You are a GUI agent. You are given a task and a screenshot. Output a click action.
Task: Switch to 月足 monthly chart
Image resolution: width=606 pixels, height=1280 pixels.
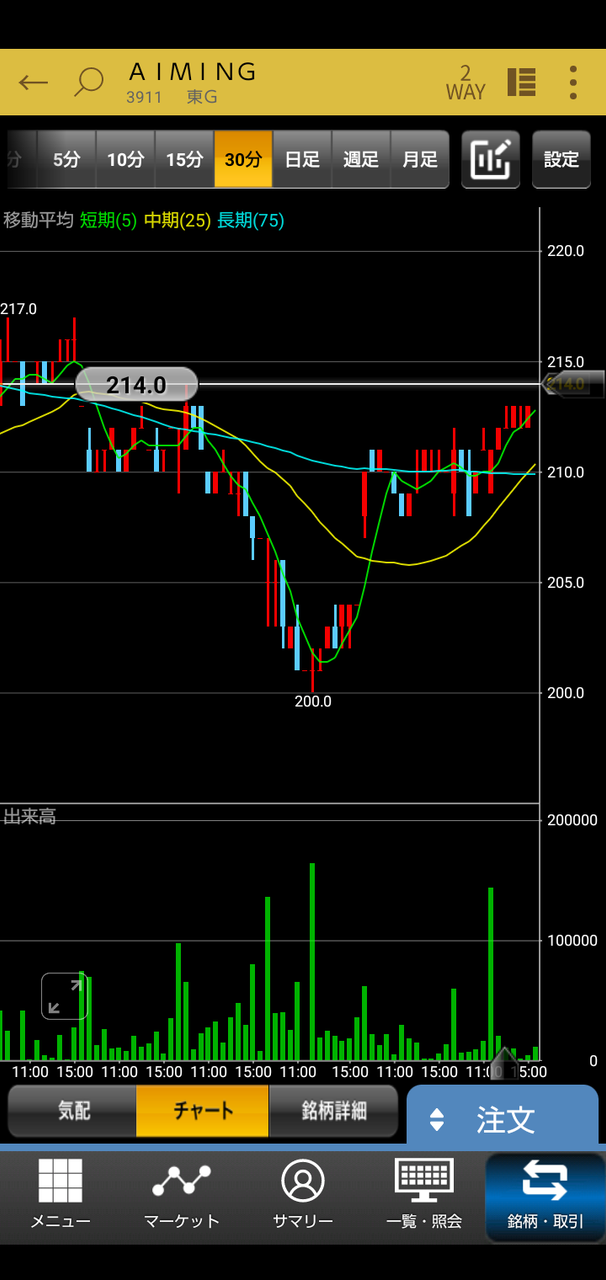[420, 159]
